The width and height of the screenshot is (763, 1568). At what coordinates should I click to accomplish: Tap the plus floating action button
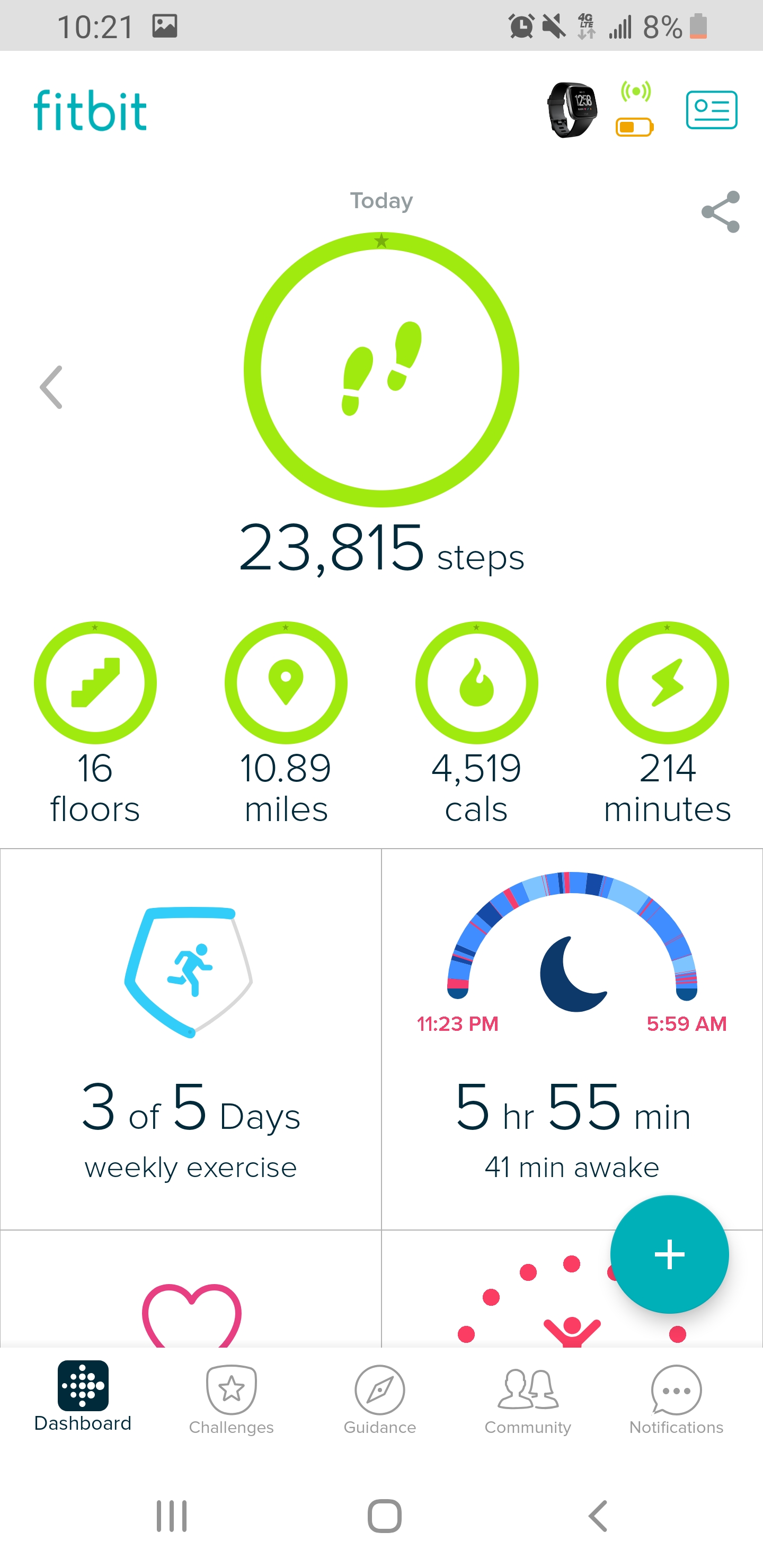point(669,1254)
